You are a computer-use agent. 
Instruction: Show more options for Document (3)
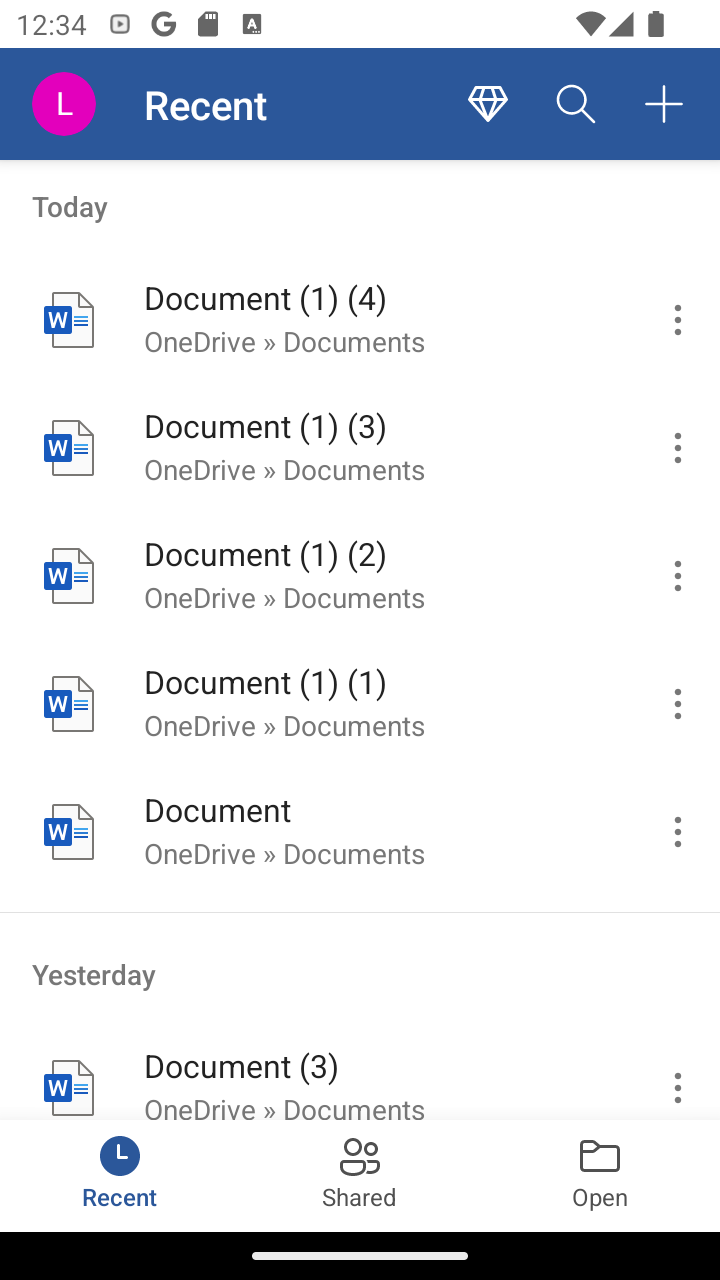pos(678,1088)
